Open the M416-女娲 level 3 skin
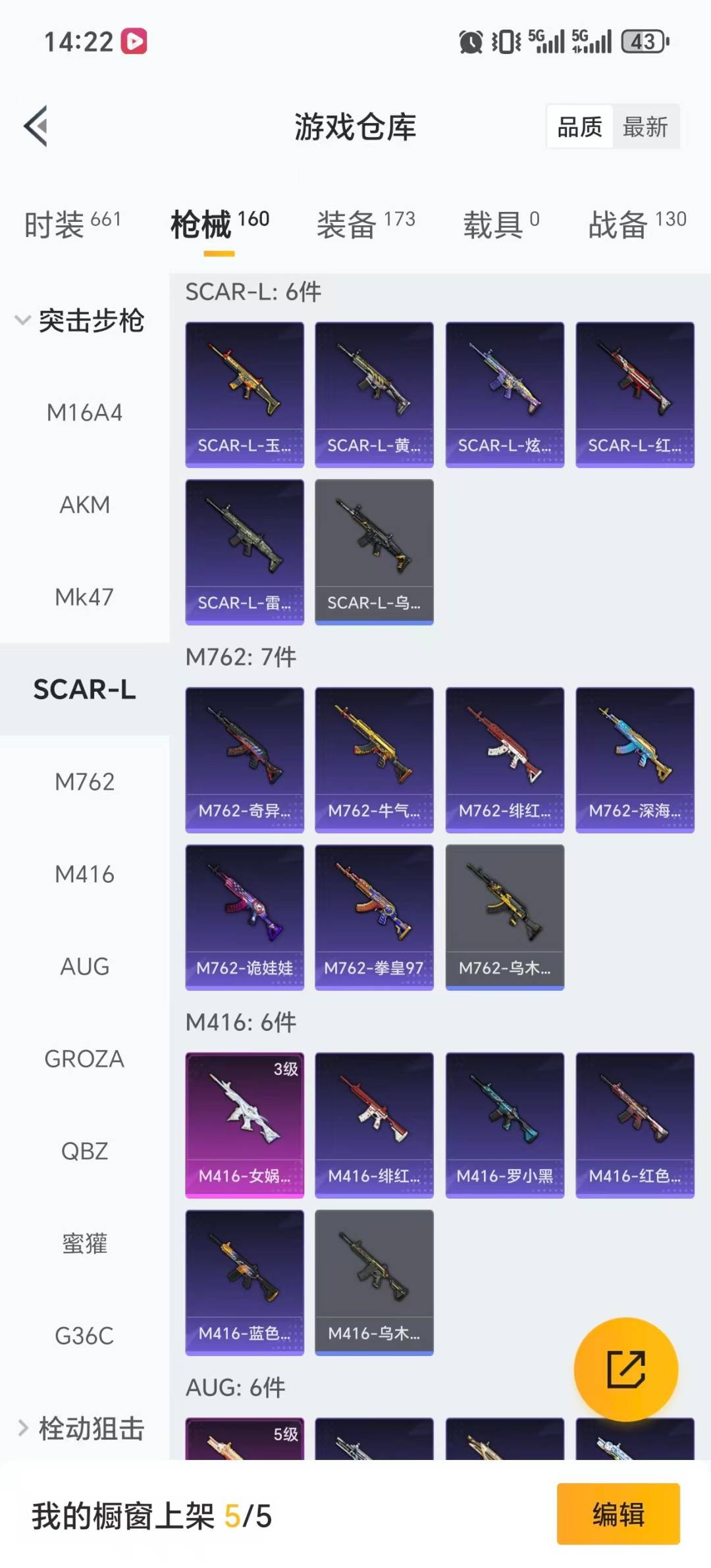 pos(244,1124)
